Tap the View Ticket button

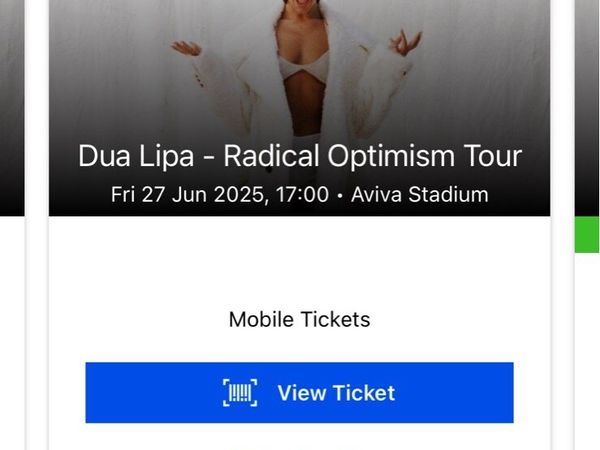pos(299,393)
